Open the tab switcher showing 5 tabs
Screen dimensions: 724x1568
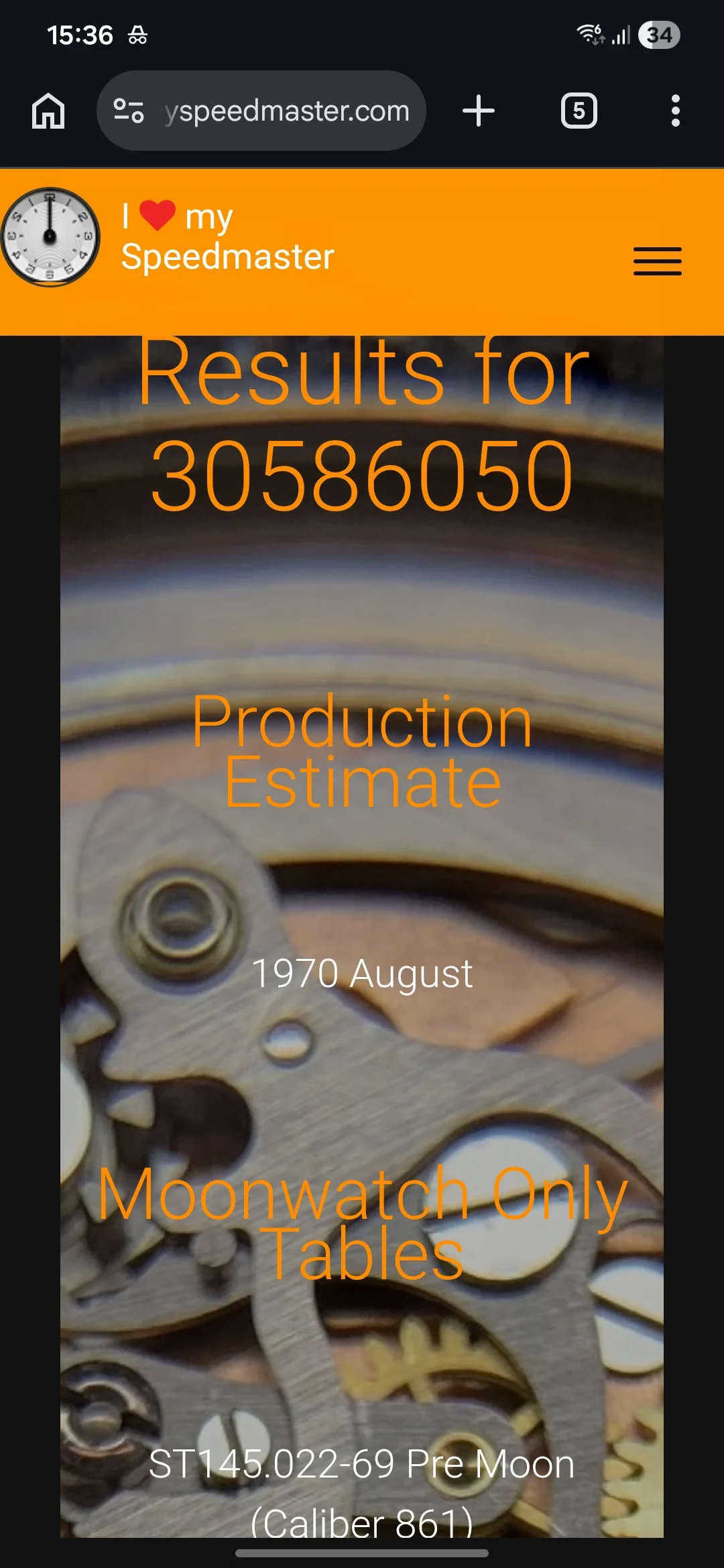(579, 111)
